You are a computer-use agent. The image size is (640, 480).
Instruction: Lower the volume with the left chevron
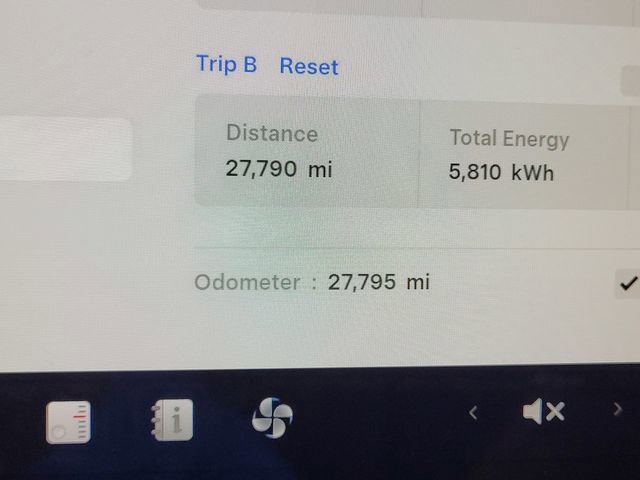(473, 412)
